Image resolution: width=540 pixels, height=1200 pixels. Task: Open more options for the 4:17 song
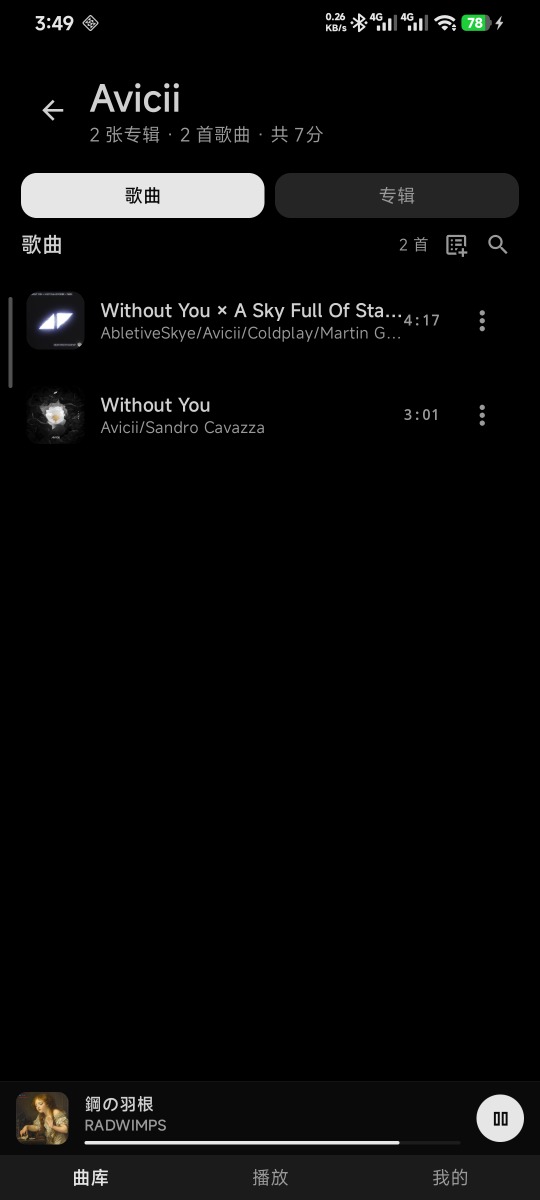pyautogui.click(x=482, y=321)
